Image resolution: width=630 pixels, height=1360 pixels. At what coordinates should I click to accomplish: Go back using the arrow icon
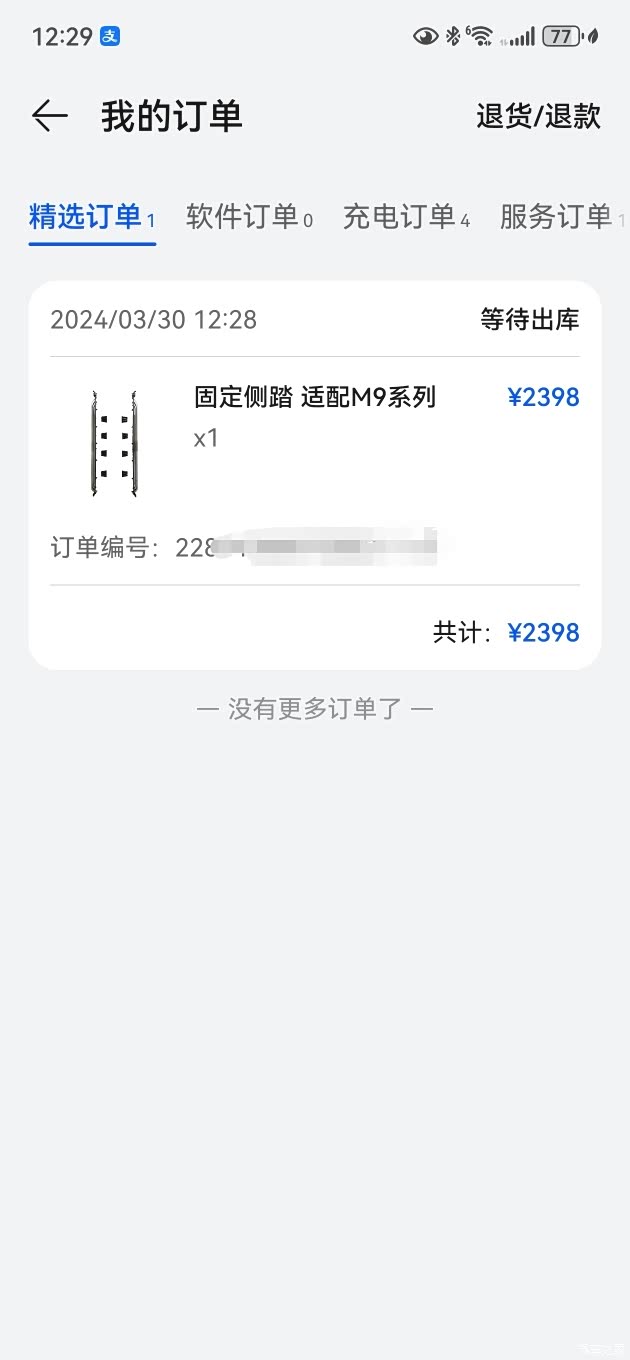click(x=49, y=116)
